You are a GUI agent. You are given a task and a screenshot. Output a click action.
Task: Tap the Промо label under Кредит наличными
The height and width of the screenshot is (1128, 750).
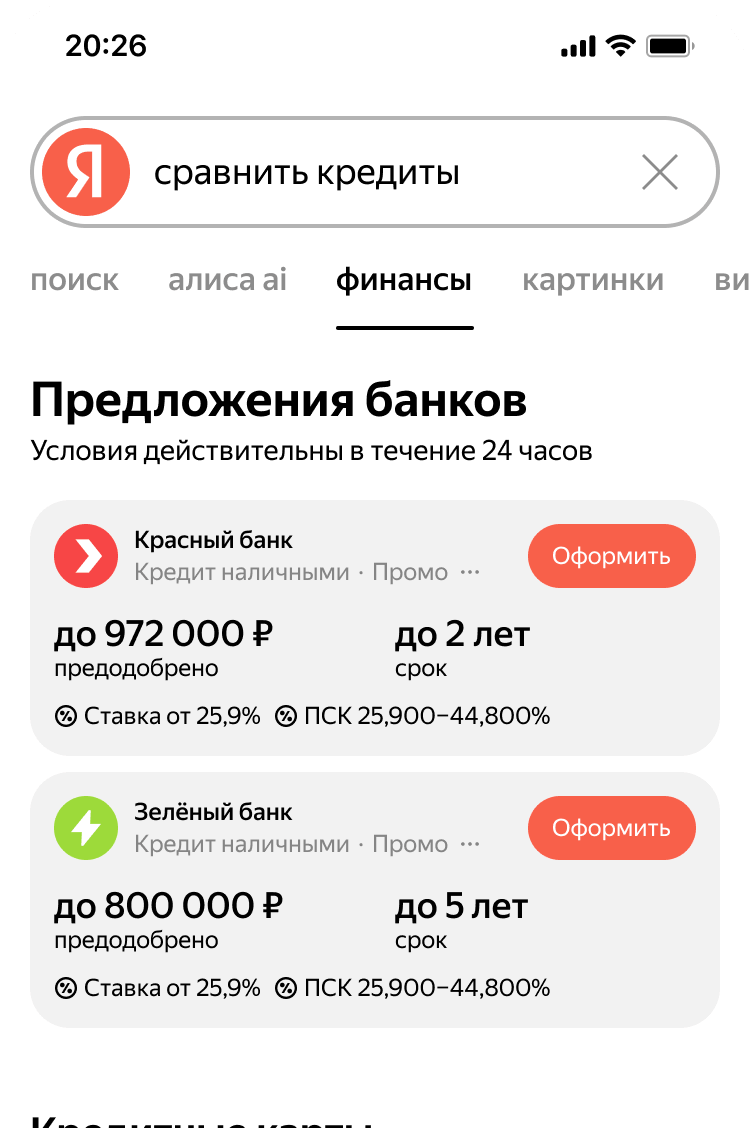coord(409,572)
